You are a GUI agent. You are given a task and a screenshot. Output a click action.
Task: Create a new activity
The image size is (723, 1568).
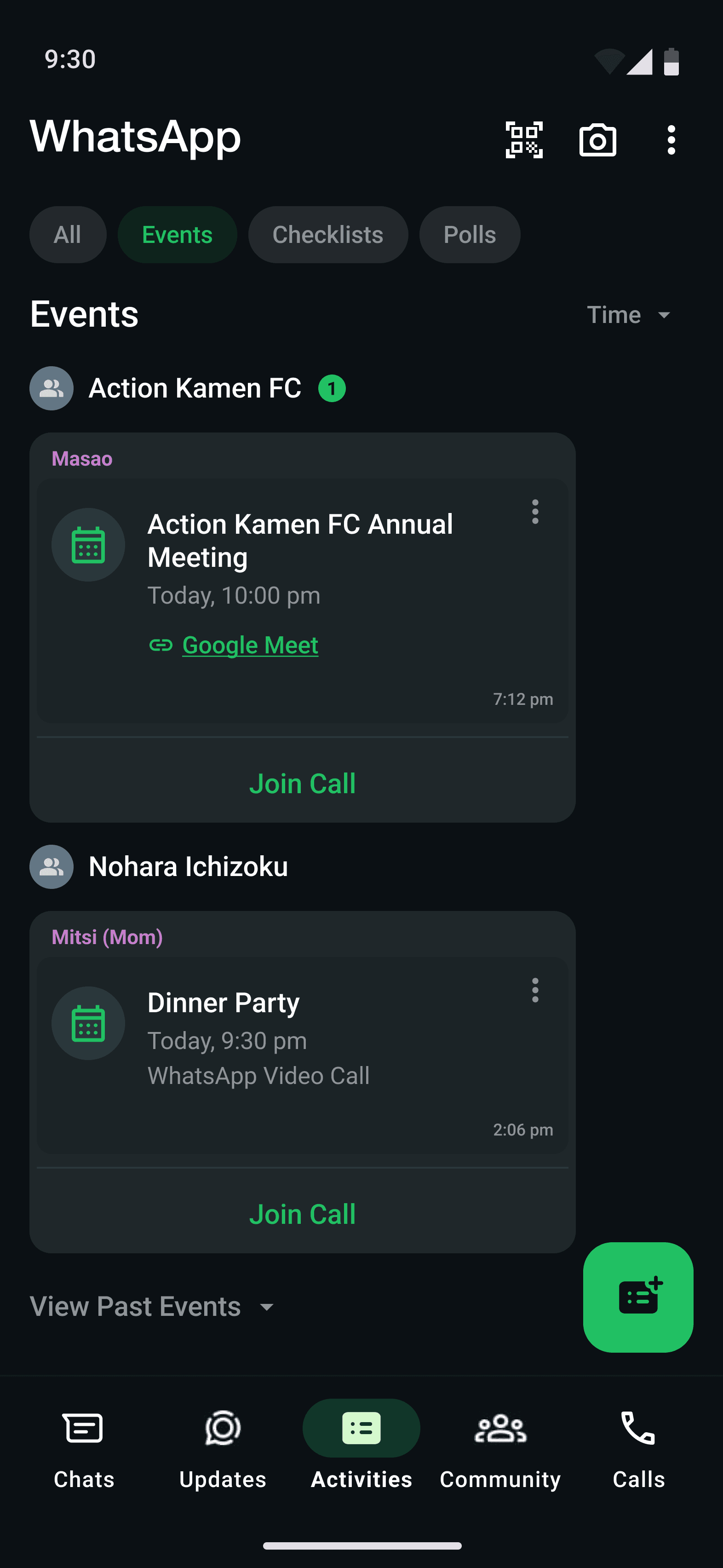[x=638, y=1297]
